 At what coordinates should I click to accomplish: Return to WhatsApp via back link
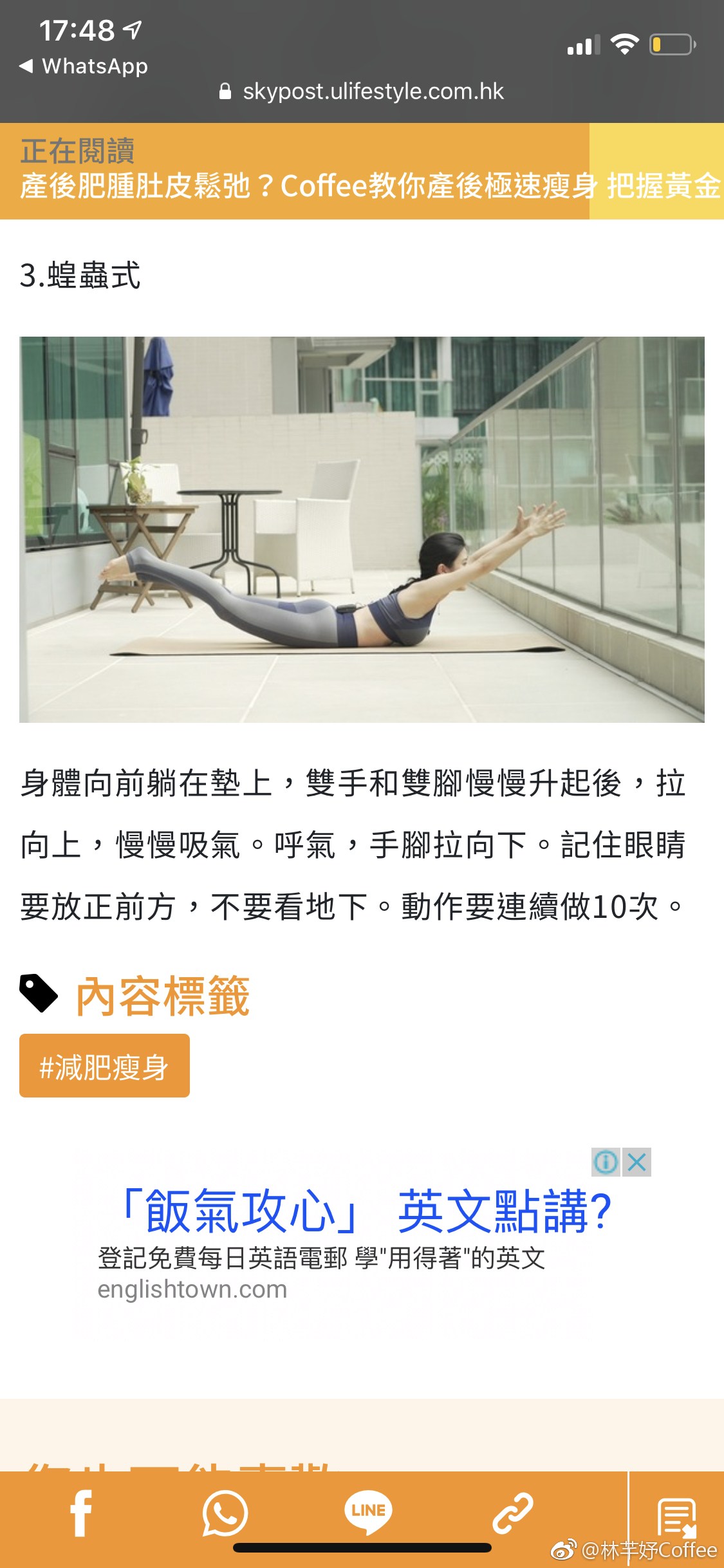pyautogui.click(x=84, y=66)
